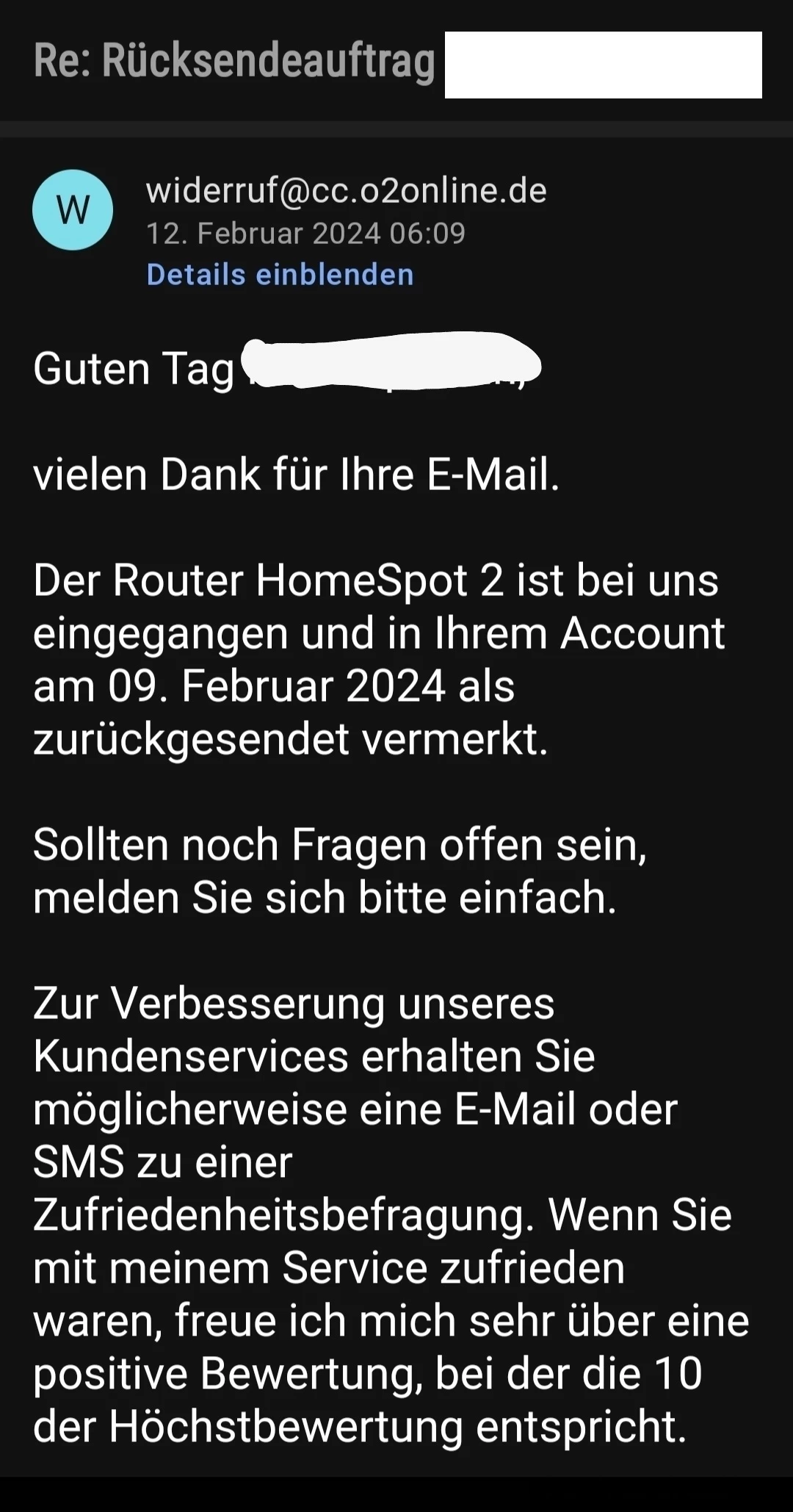Expand details via 'Details einblenden'
793x1512 pixels.
[280, 275]
